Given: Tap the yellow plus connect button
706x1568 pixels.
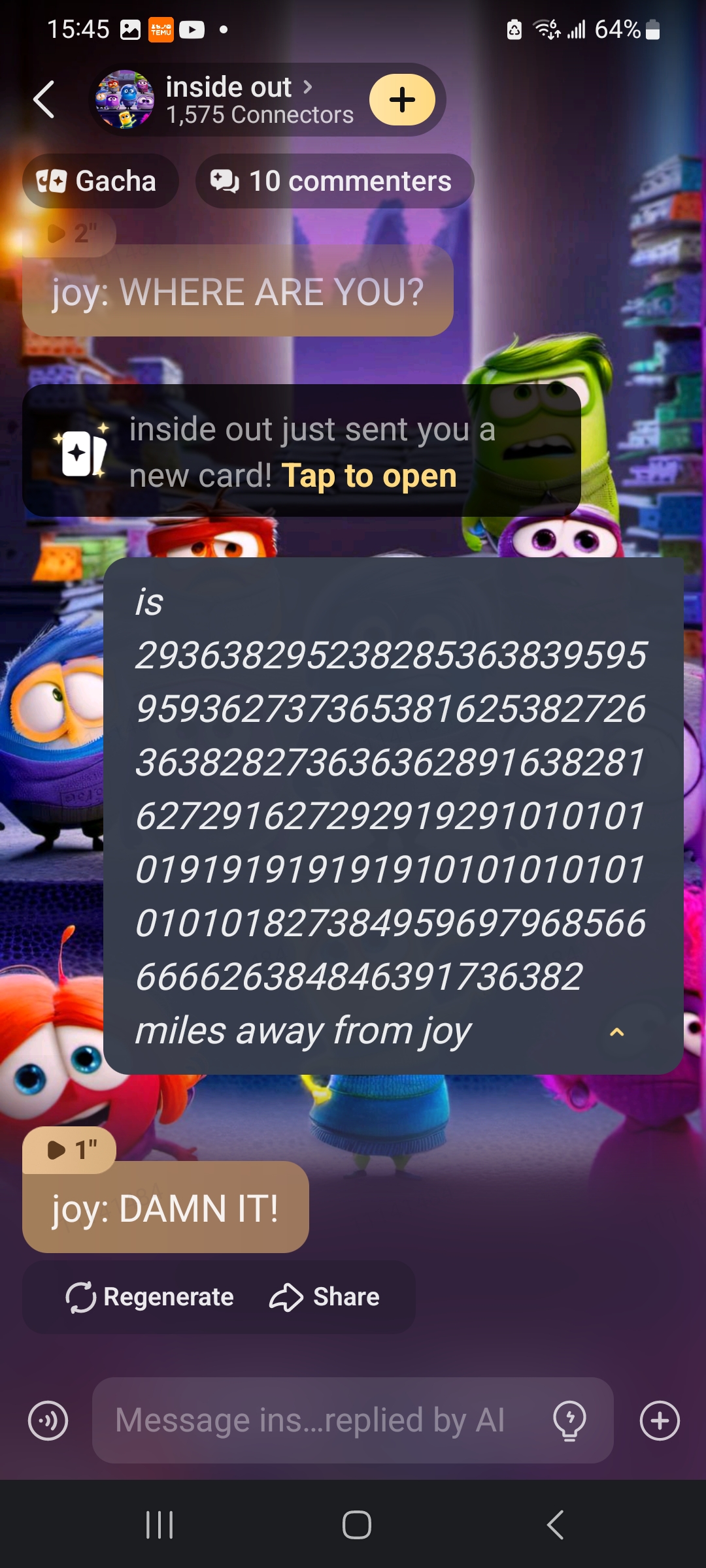Looking at the screenshot, I should [x=402, y=100].
